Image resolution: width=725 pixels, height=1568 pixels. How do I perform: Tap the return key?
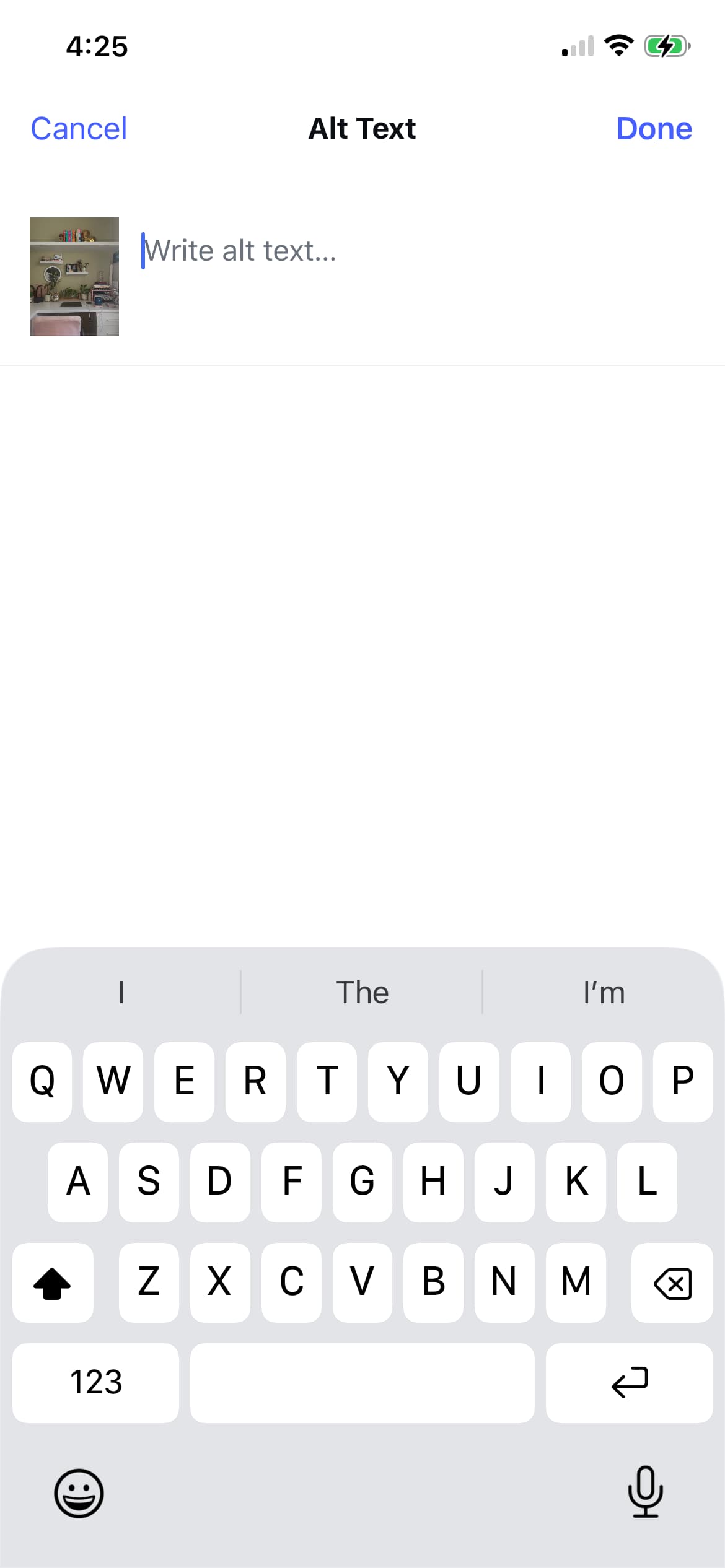click(629, 1382)
